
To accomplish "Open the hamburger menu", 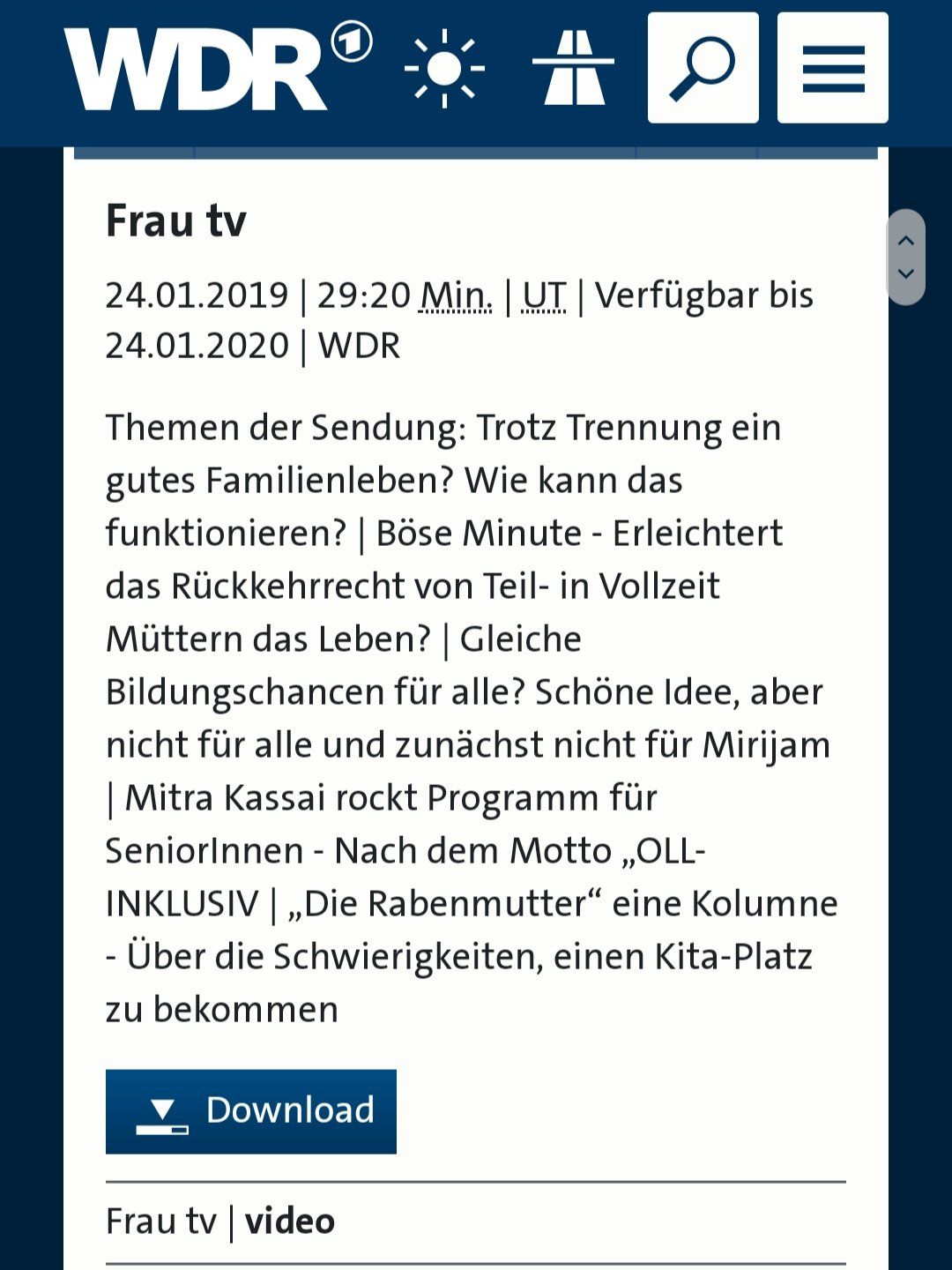I will coord(832,68).
